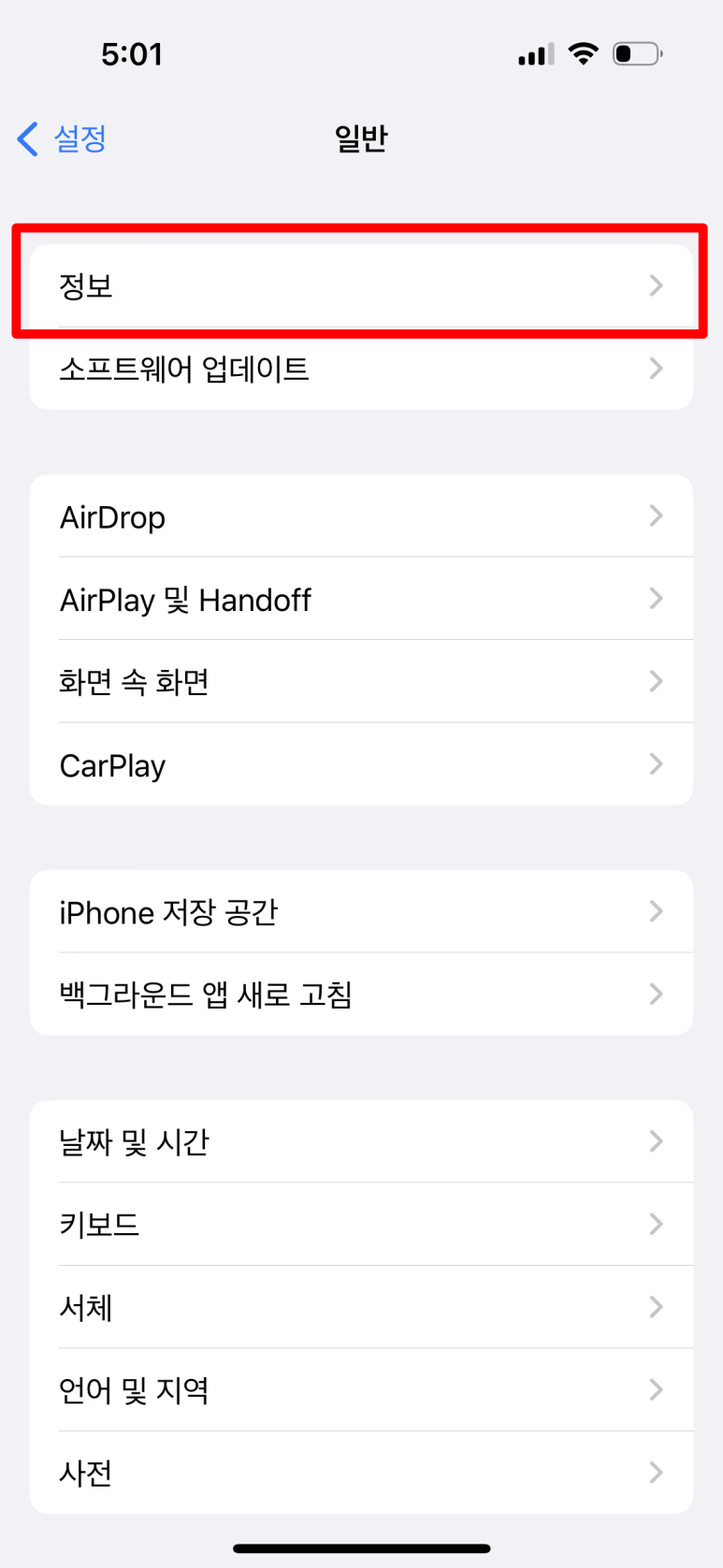This screenshot has width=723, height=1568.
Task: Select AirPlay 및 Handoff
Action: (x=361, y=599)
